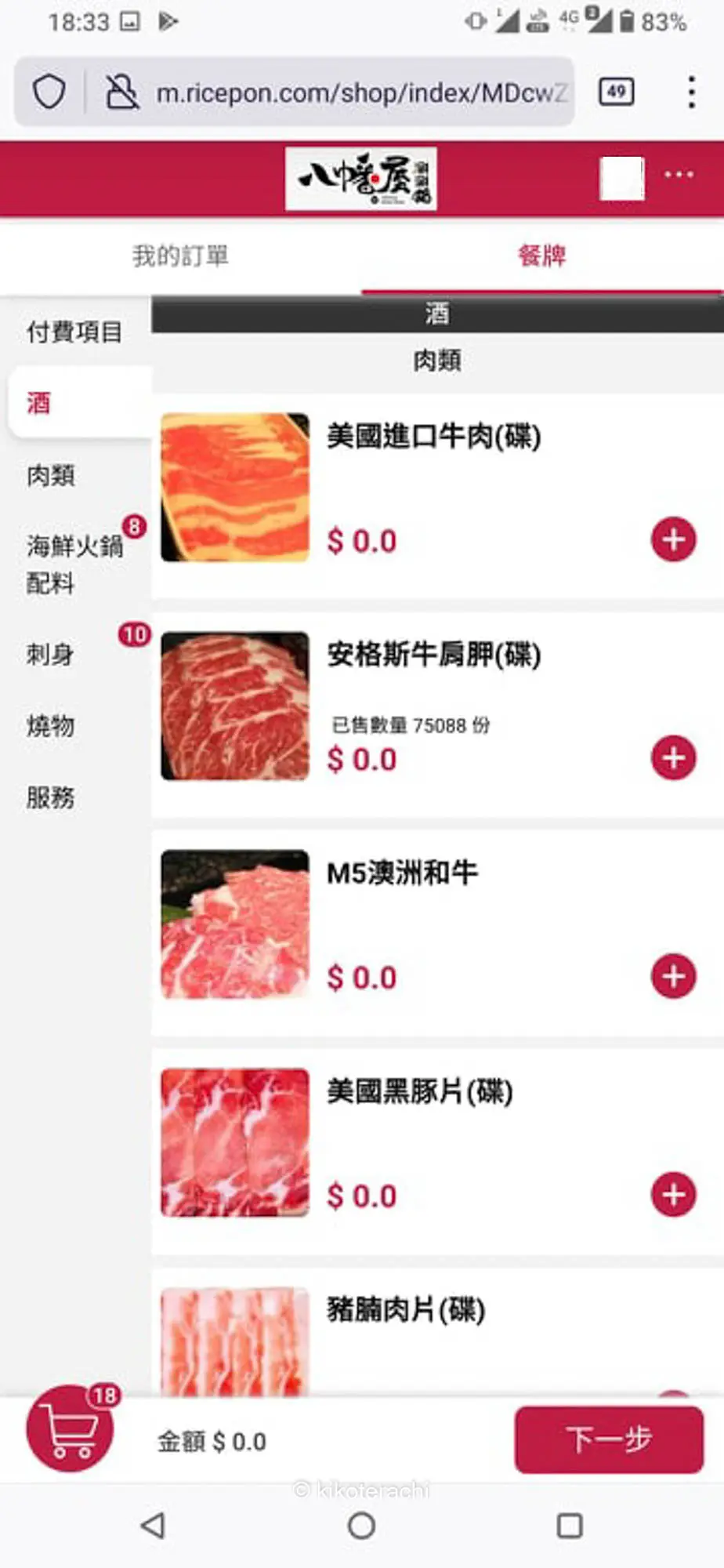The image size is (724, 1568).
Task: Open the browser tabs counter
Action: (x=616, y=92)
